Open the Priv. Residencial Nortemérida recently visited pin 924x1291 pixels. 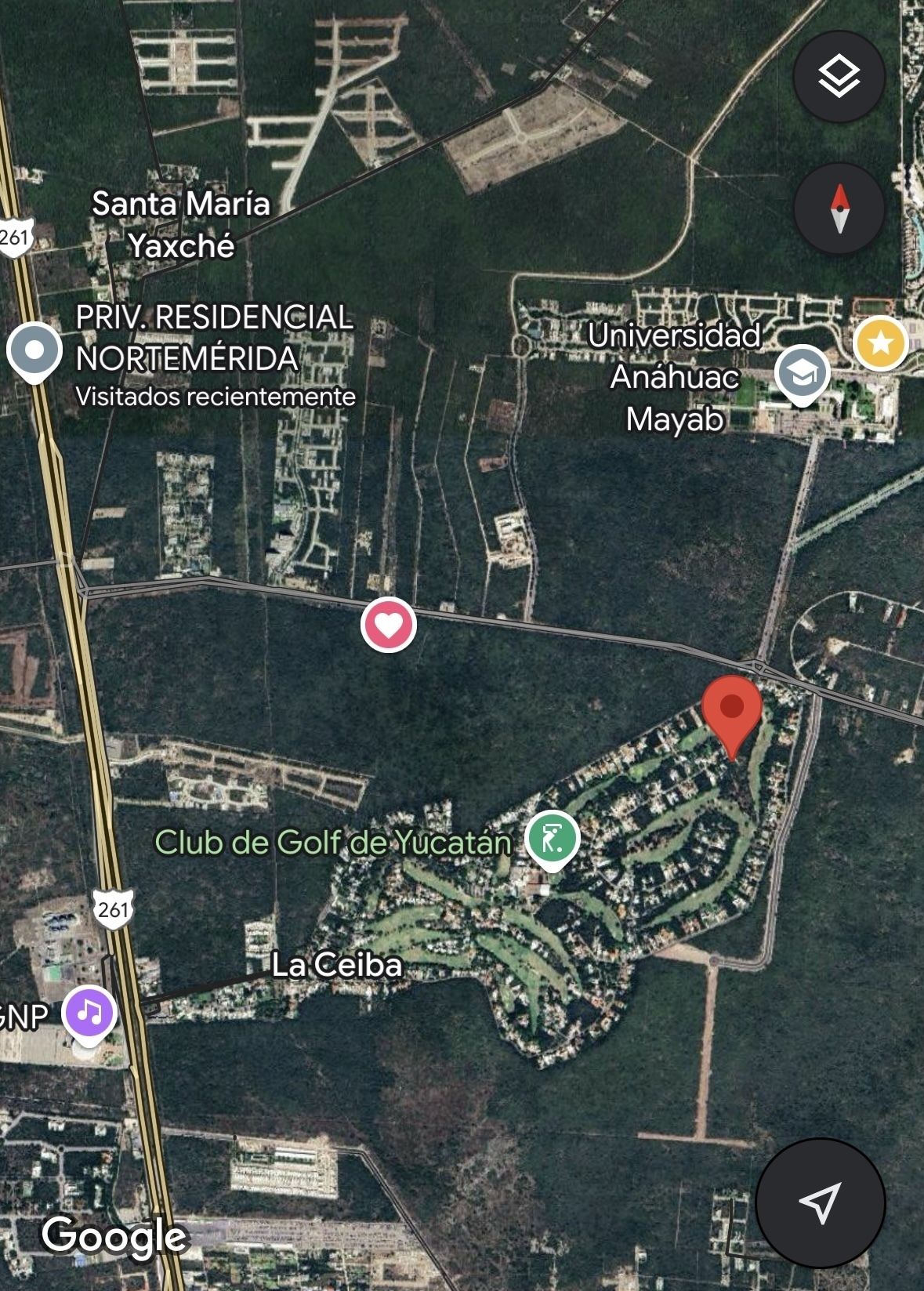[x=34, y=351]
